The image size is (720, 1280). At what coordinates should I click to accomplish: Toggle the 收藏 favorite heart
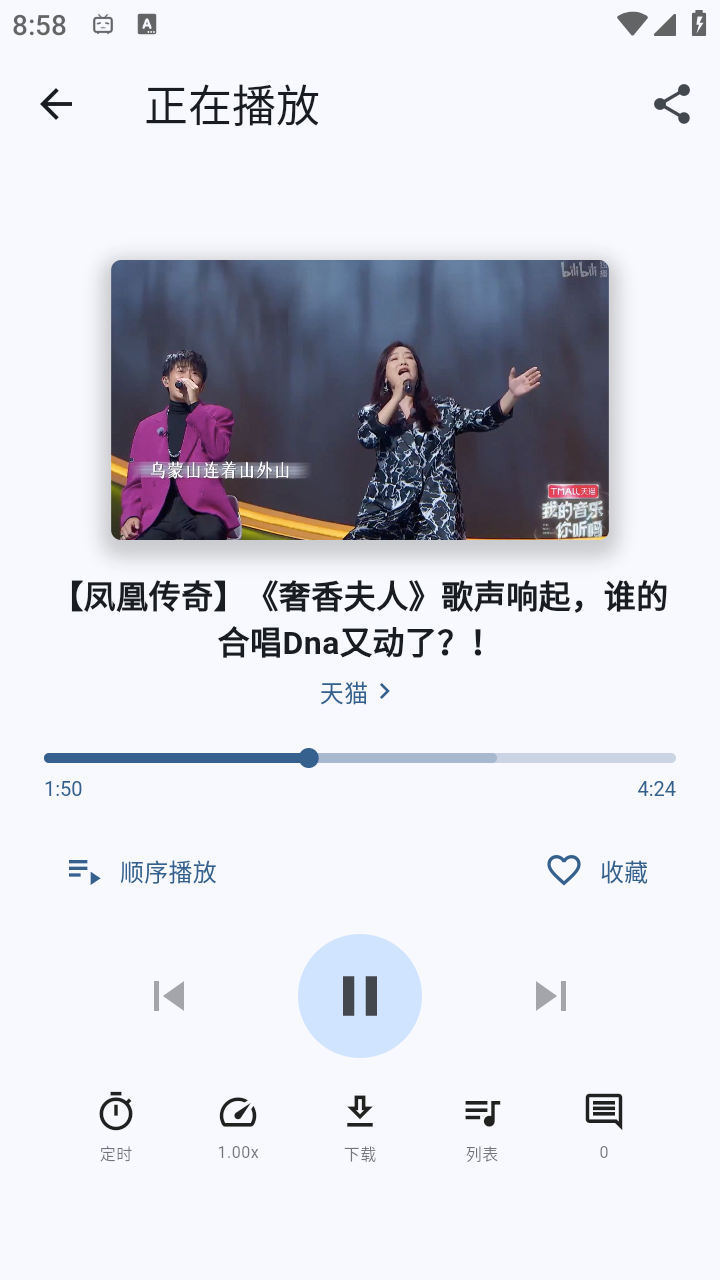coord(563,870)
